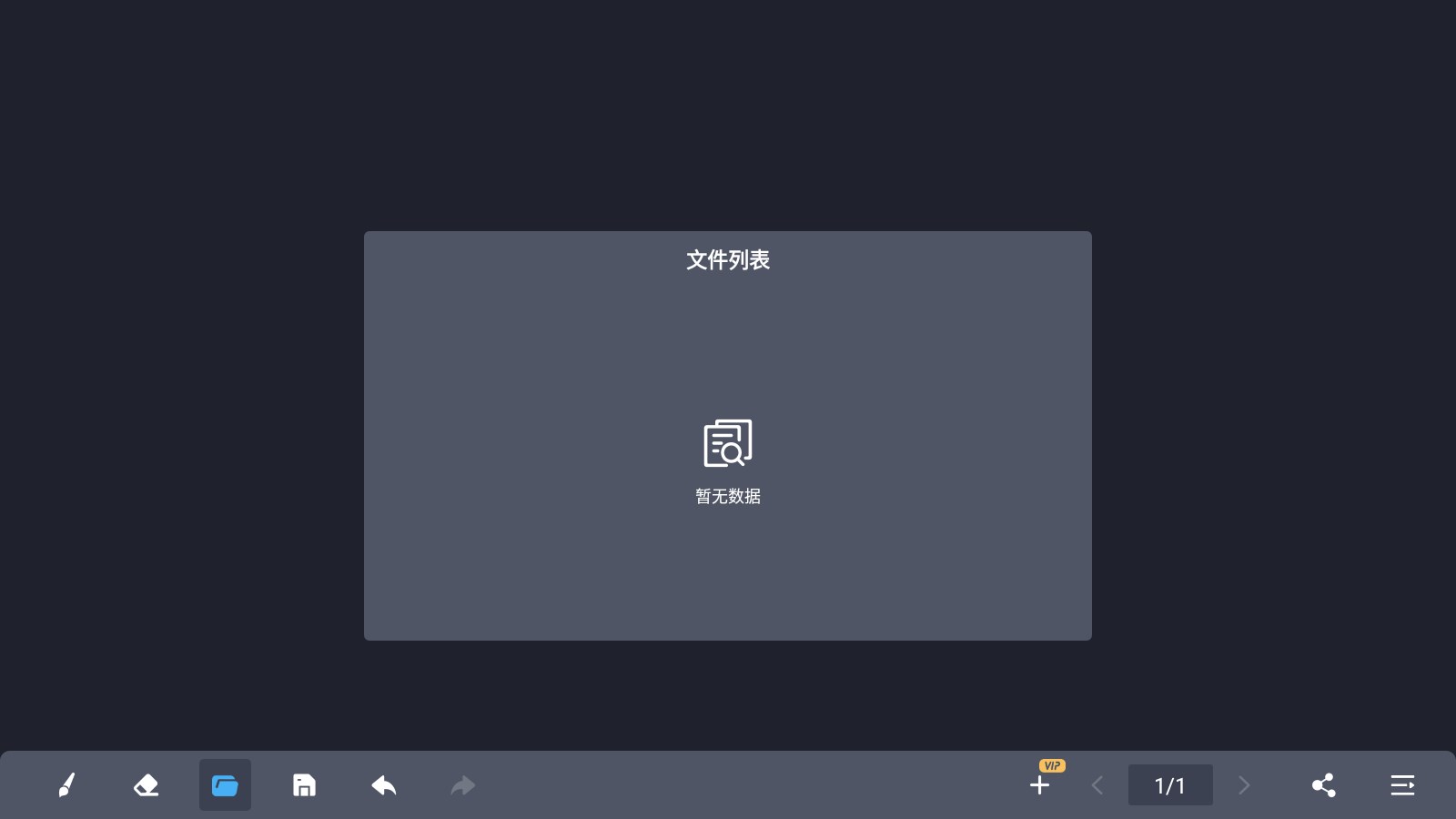Go to the next page
This screenshot has width=1456, height=819.
[x=1244, y=784]
